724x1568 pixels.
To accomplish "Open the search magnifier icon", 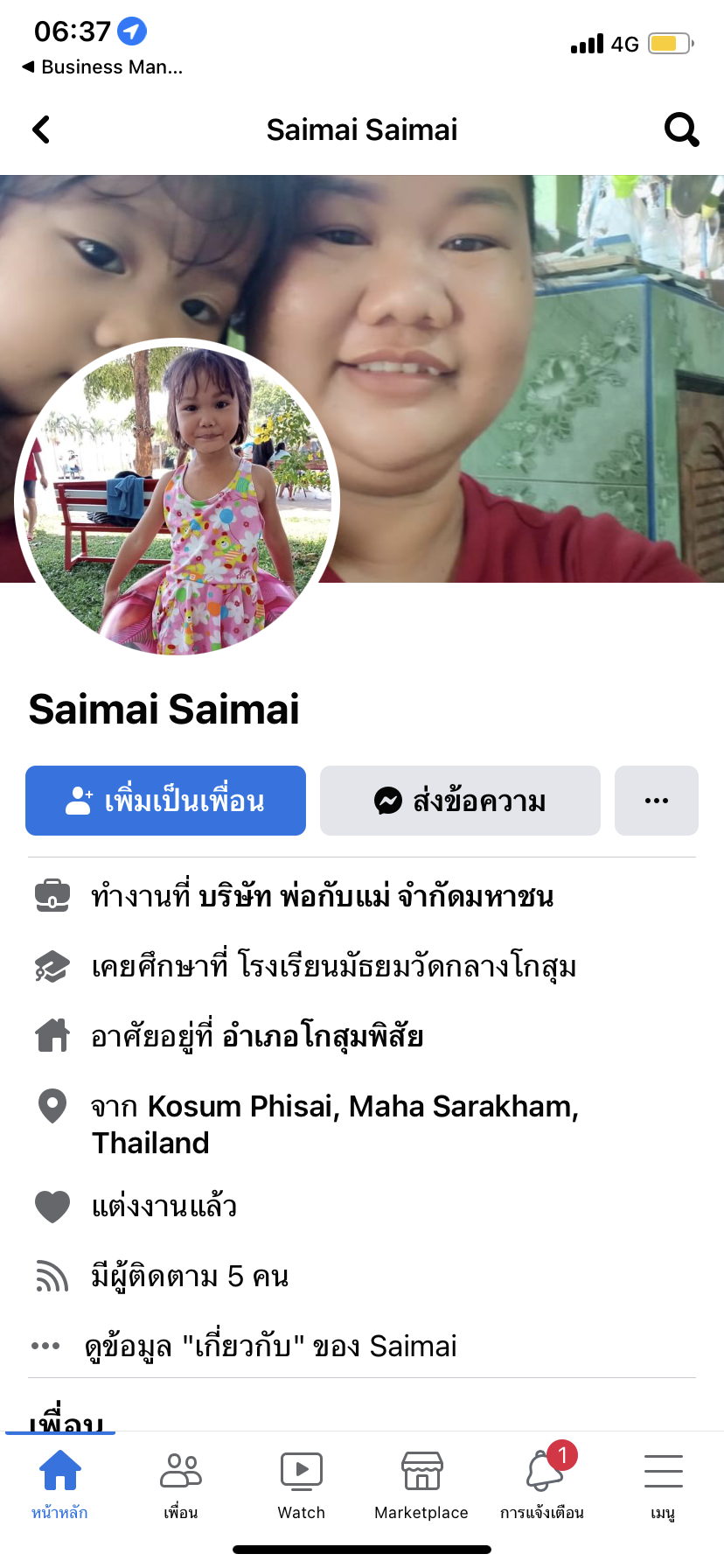I will click(681, 129).
